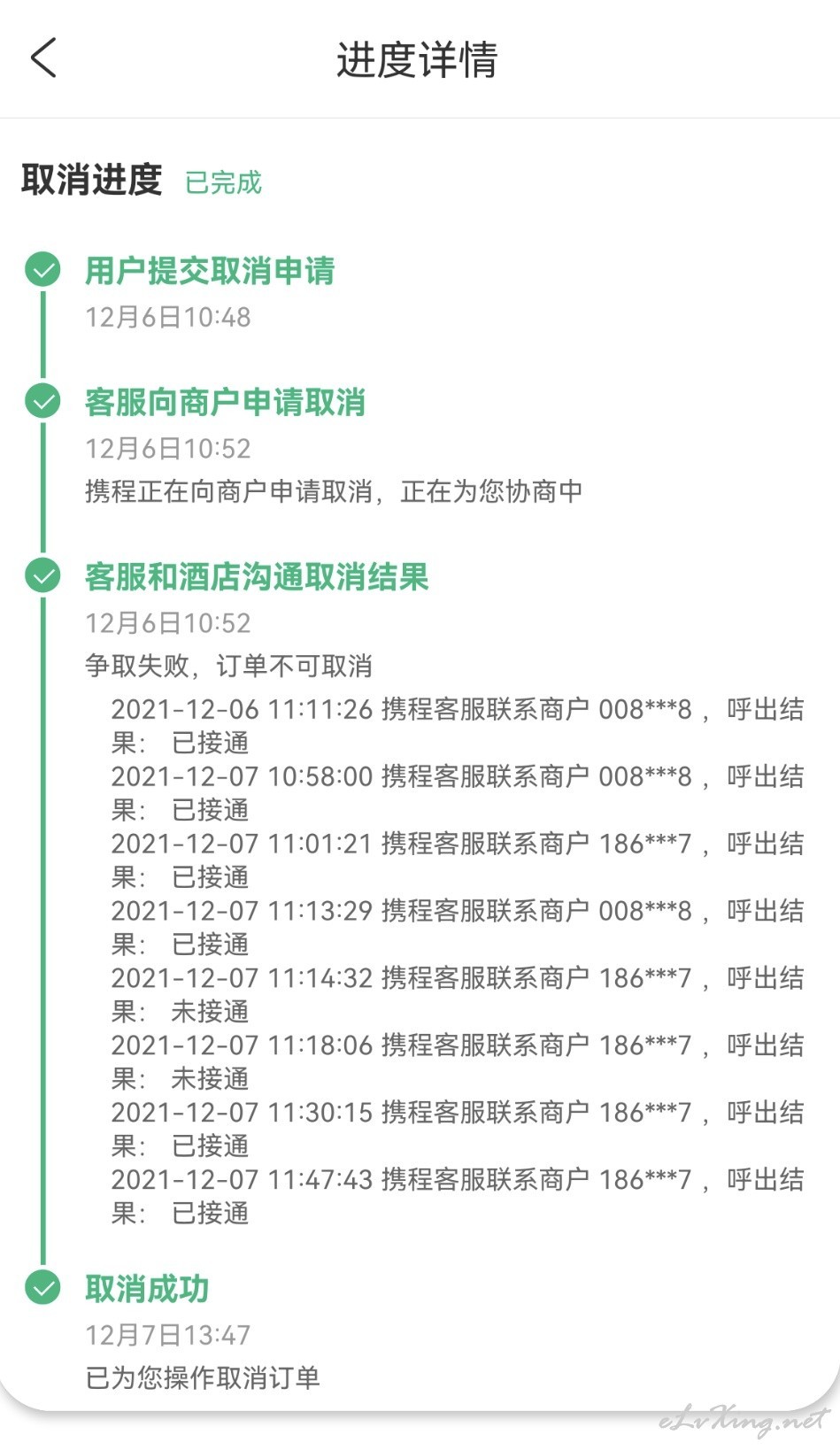Go back from the 进度详情 page
Image resolution: width=840 pixels, height=1450 pixels.
(x=43, y=58)
